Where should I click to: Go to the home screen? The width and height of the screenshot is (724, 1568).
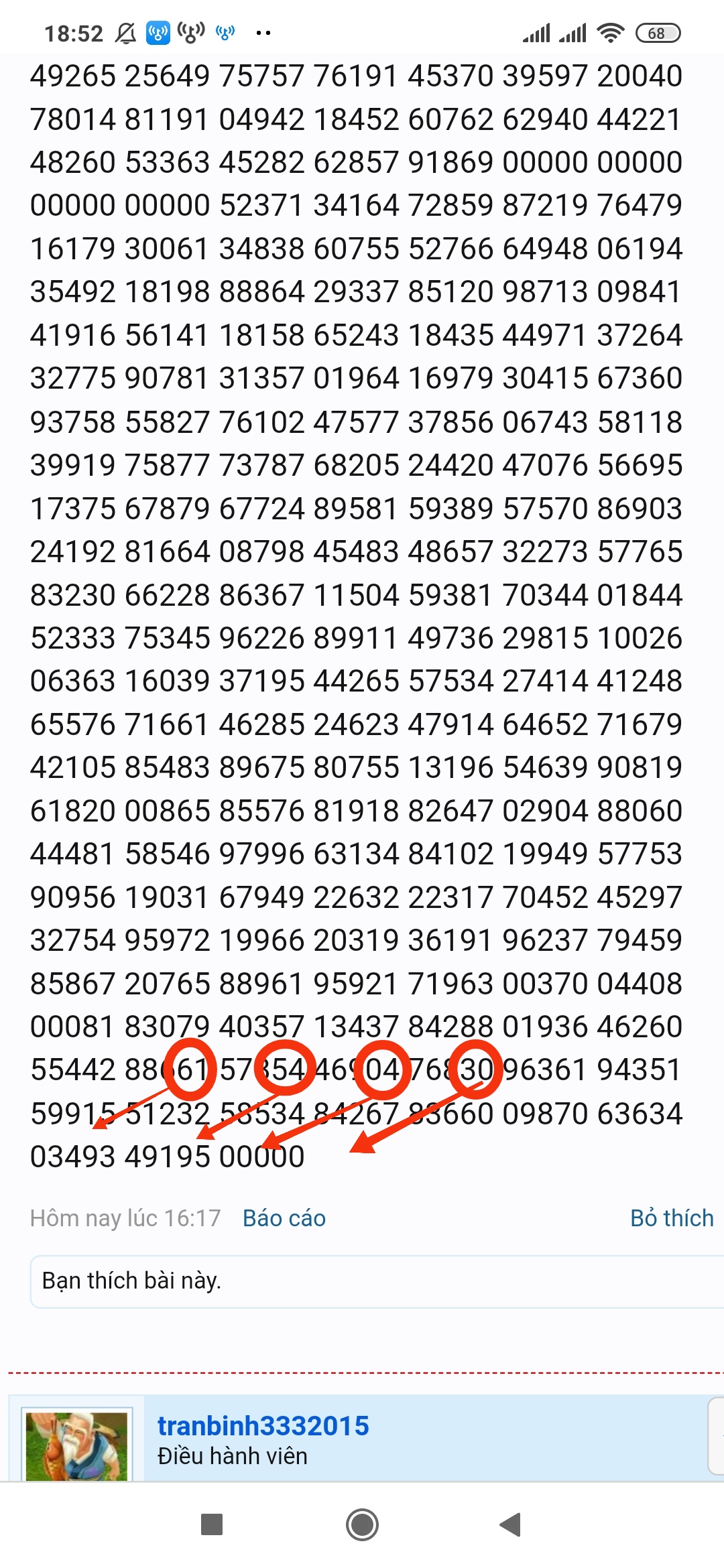coord(362,1524)
